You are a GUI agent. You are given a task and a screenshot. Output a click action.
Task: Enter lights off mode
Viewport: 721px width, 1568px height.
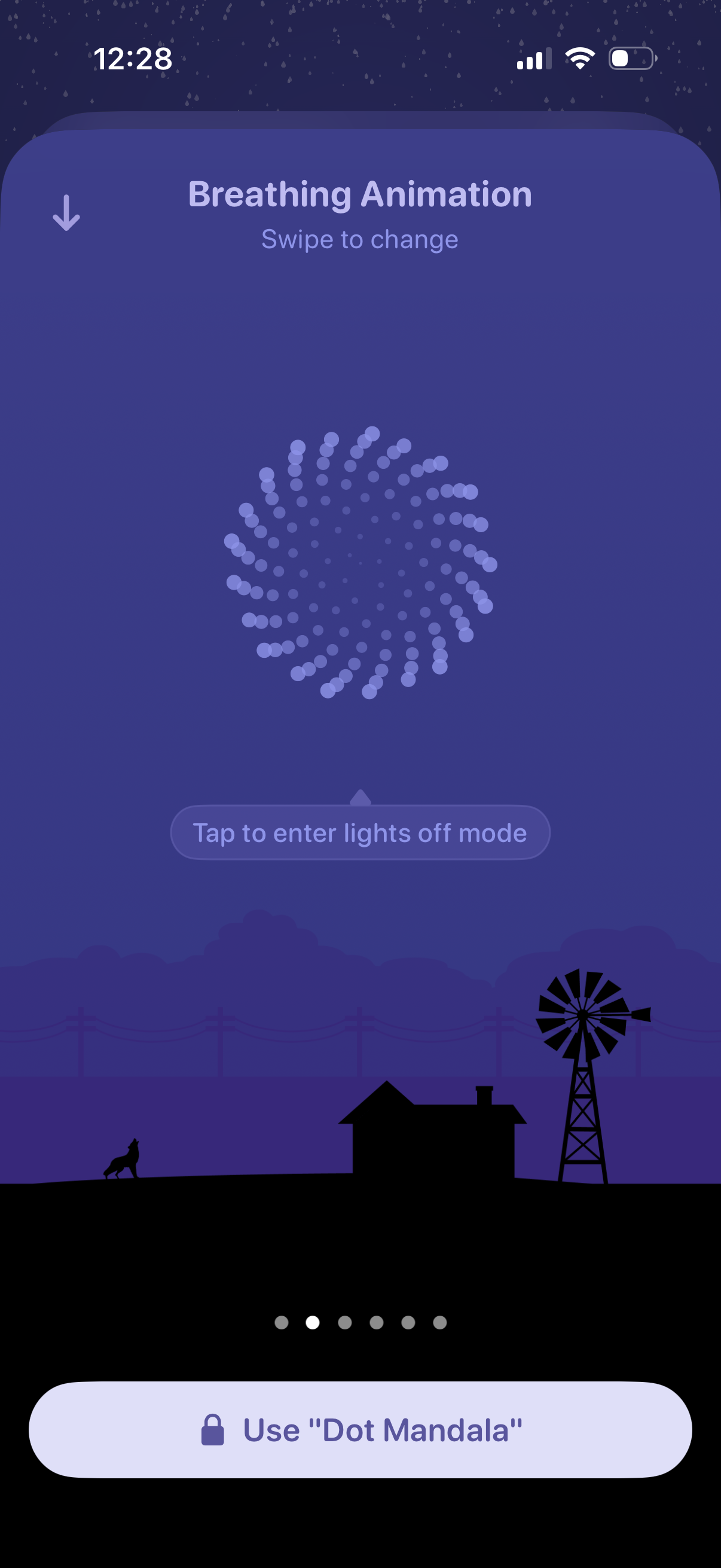(360, 832)
